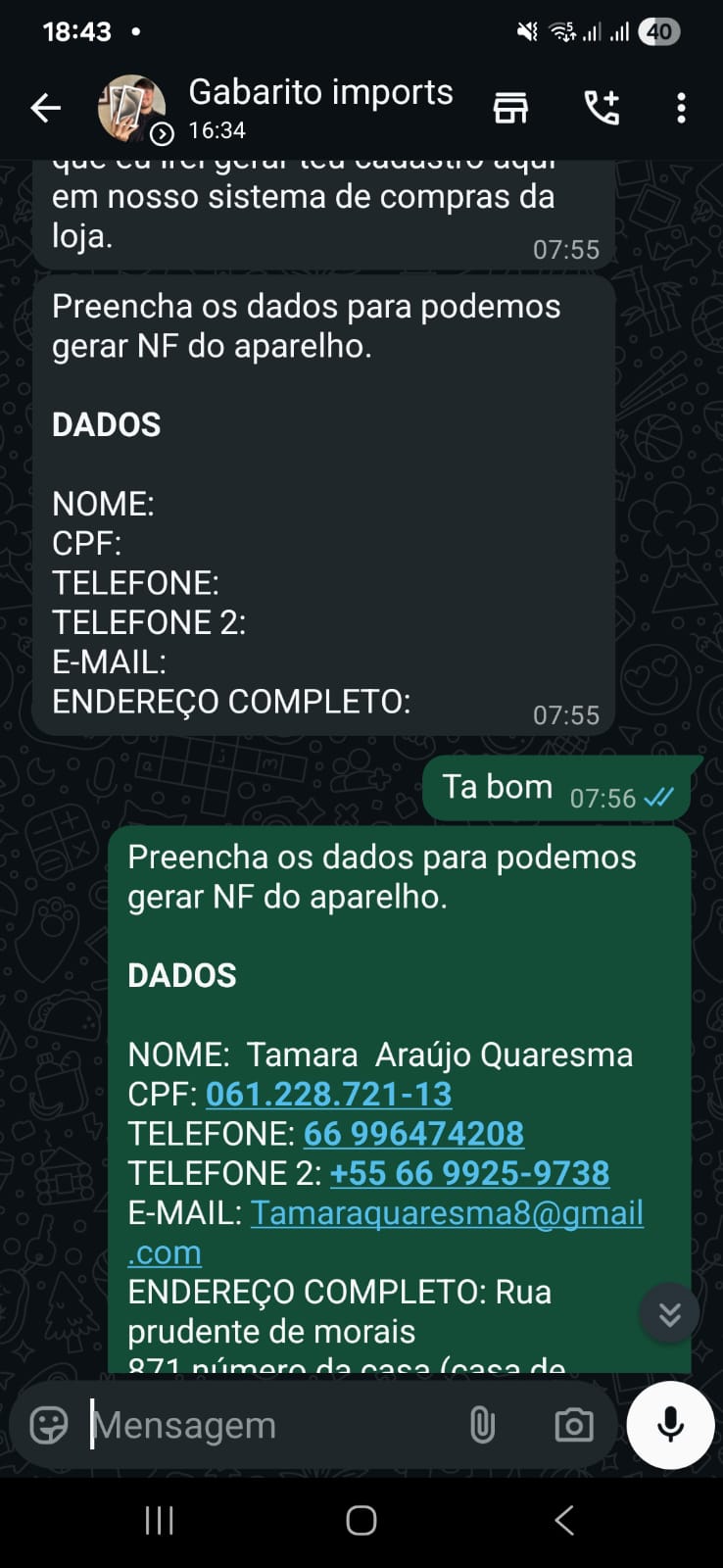Screen dimensions: 723x1568
Task: Jump to the latest messages
Action: pyautogui.click(x=669, y=1313)
